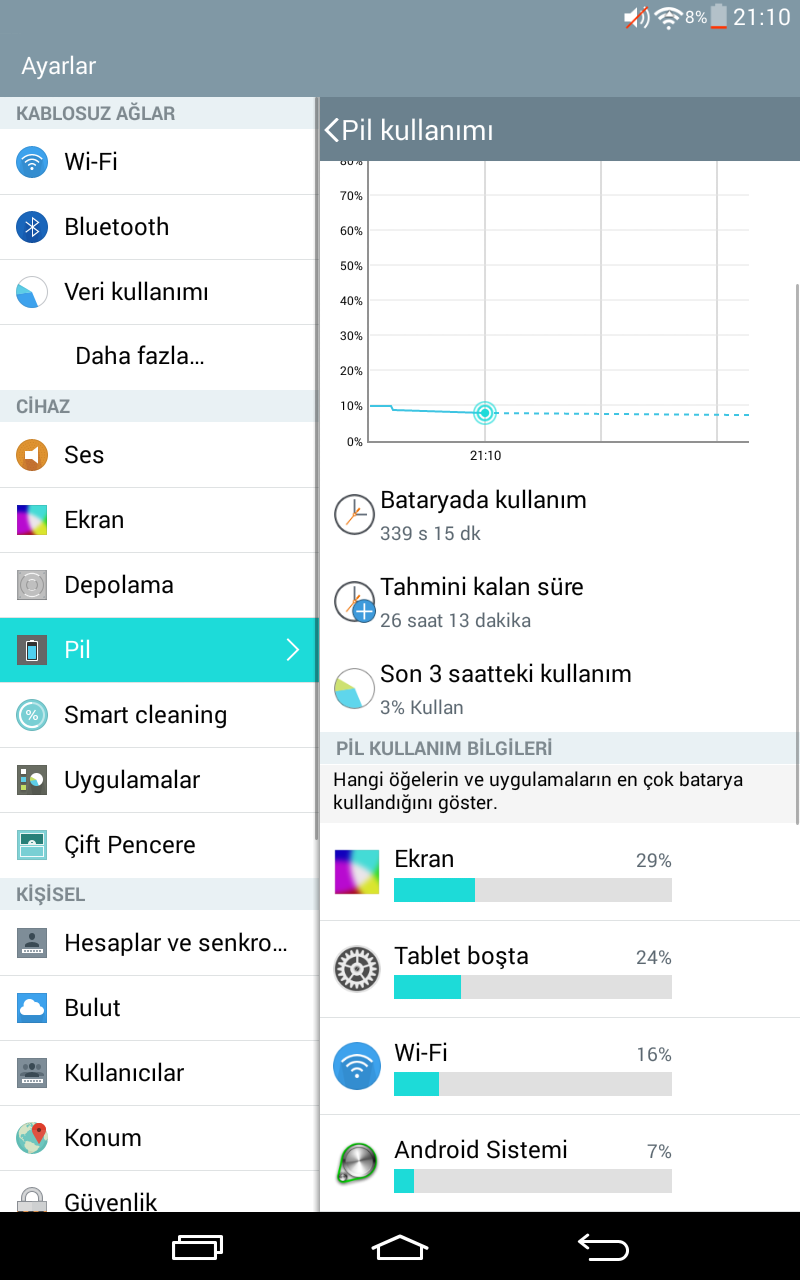Select the Pil settings row
800x1280 pixels.
tap(158, 650)
